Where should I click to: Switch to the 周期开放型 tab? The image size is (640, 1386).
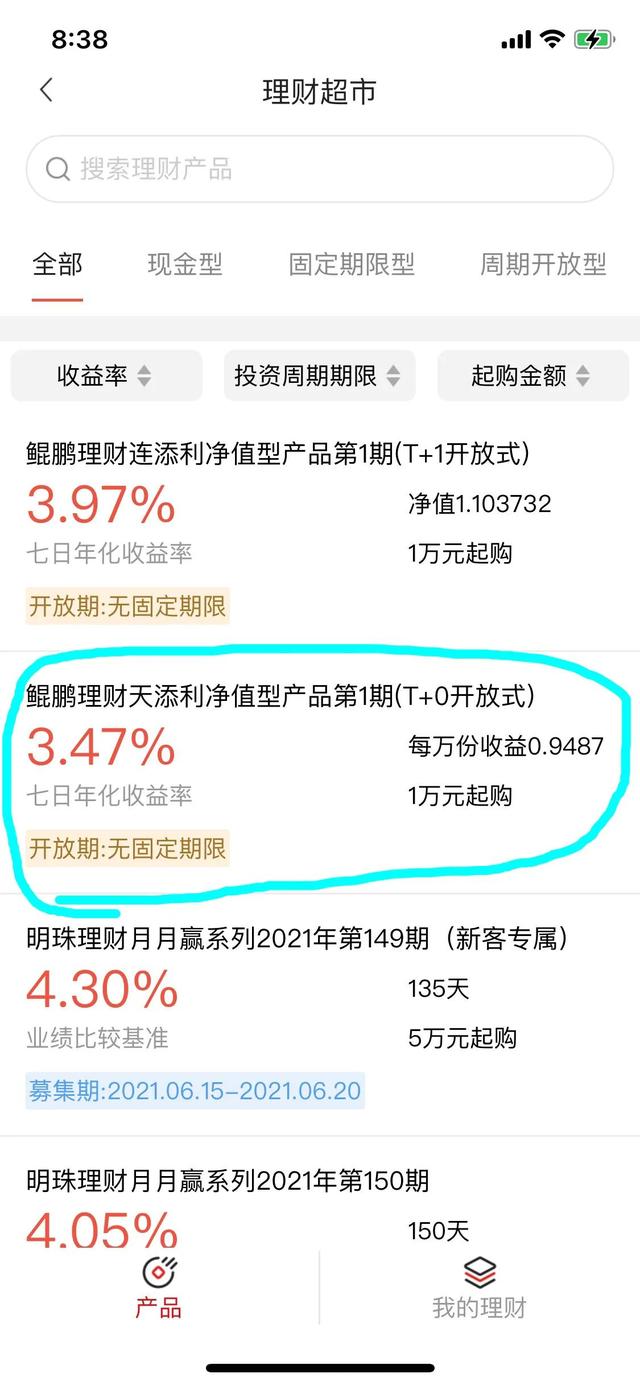coord(543,264)
